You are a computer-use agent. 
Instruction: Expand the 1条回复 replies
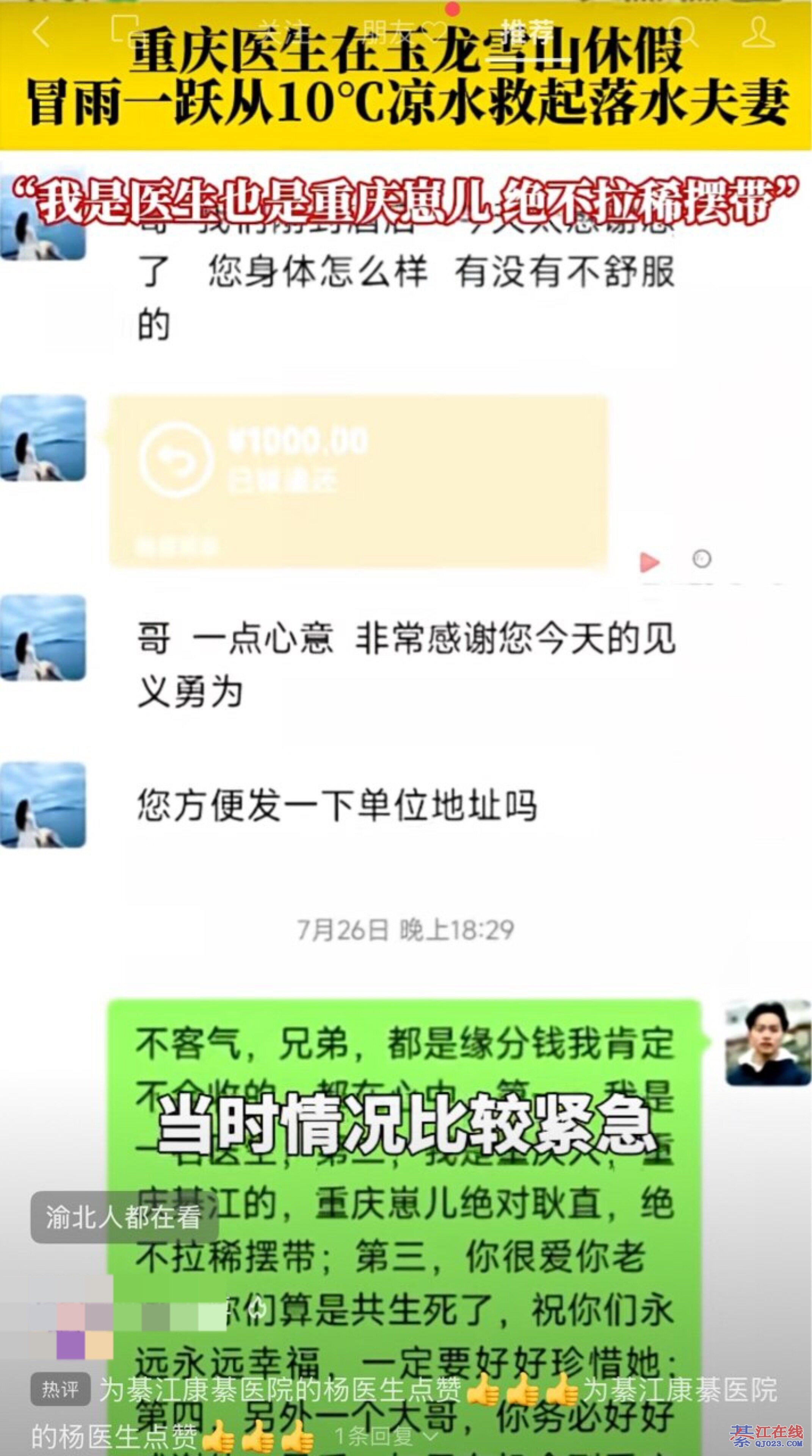[386, 1436]
